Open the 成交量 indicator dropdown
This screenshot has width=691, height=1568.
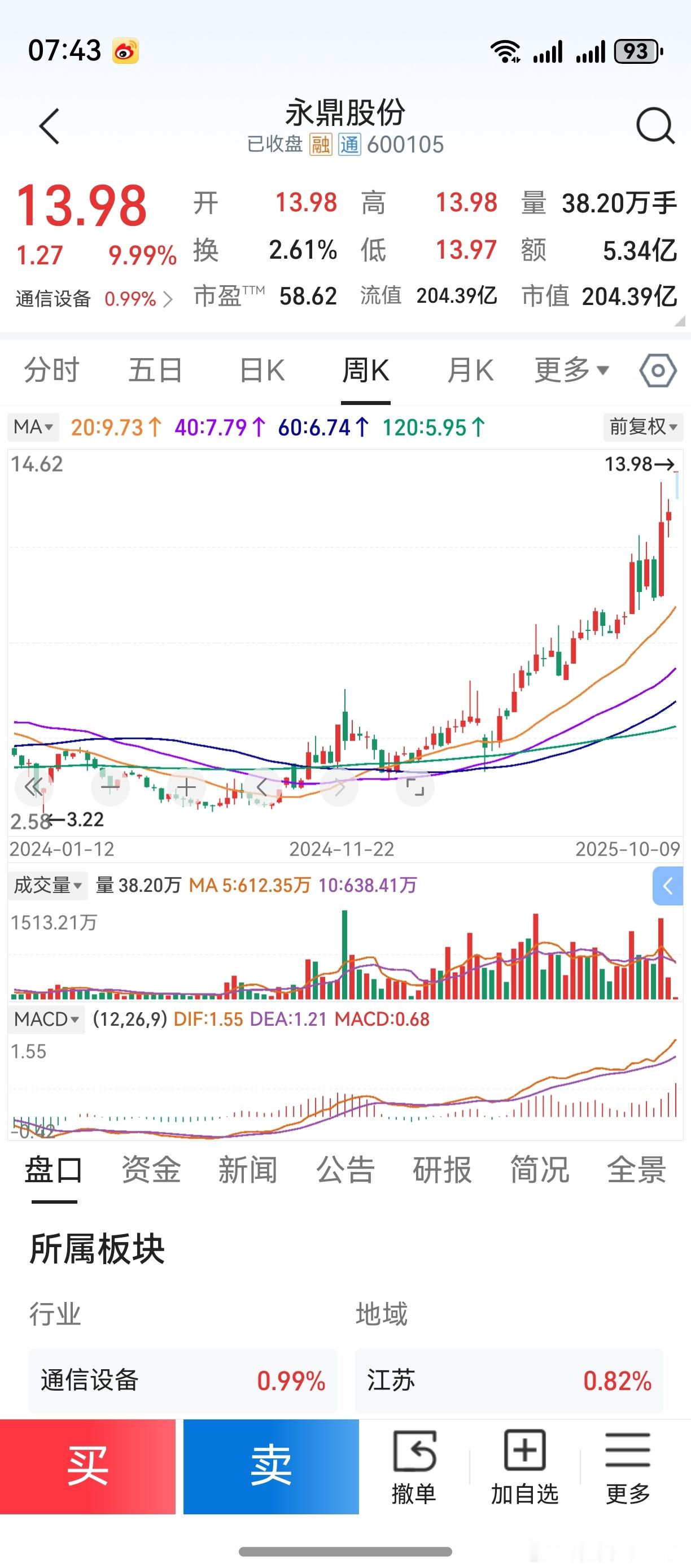[47, 885]
